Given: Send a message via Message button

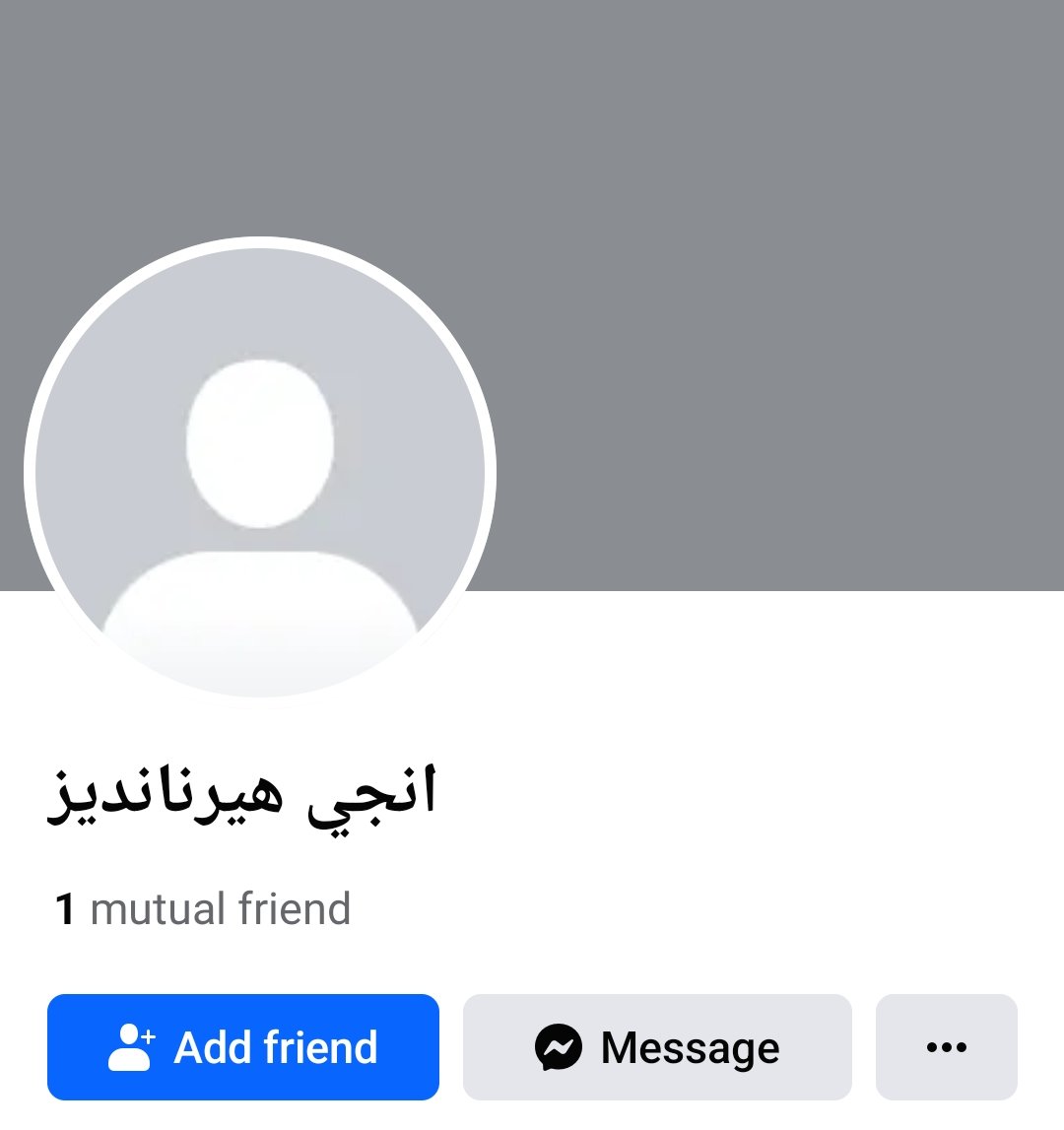Looking at the screenshot, I should [x=657, y=1047].
